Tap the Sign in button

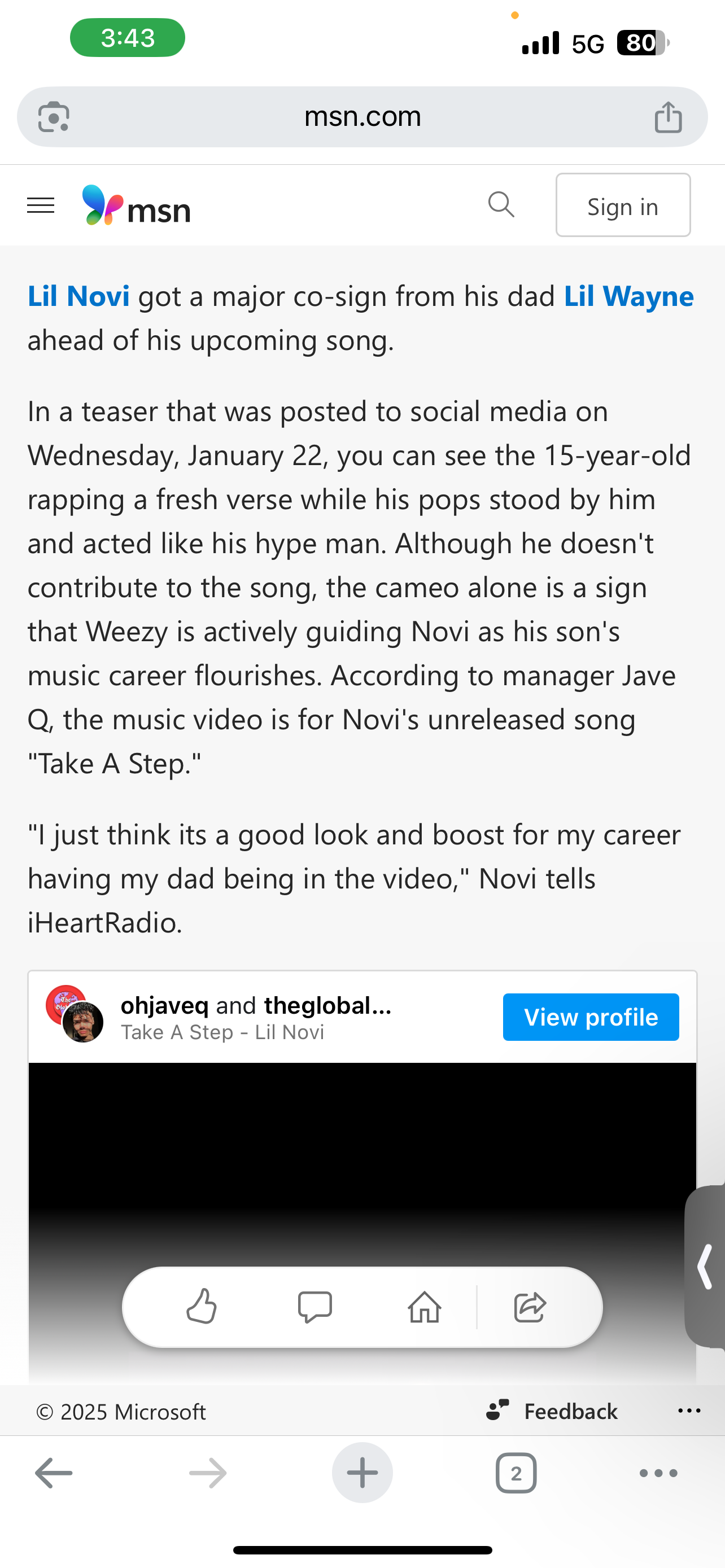pyautogui.click(x=622, y=206)
